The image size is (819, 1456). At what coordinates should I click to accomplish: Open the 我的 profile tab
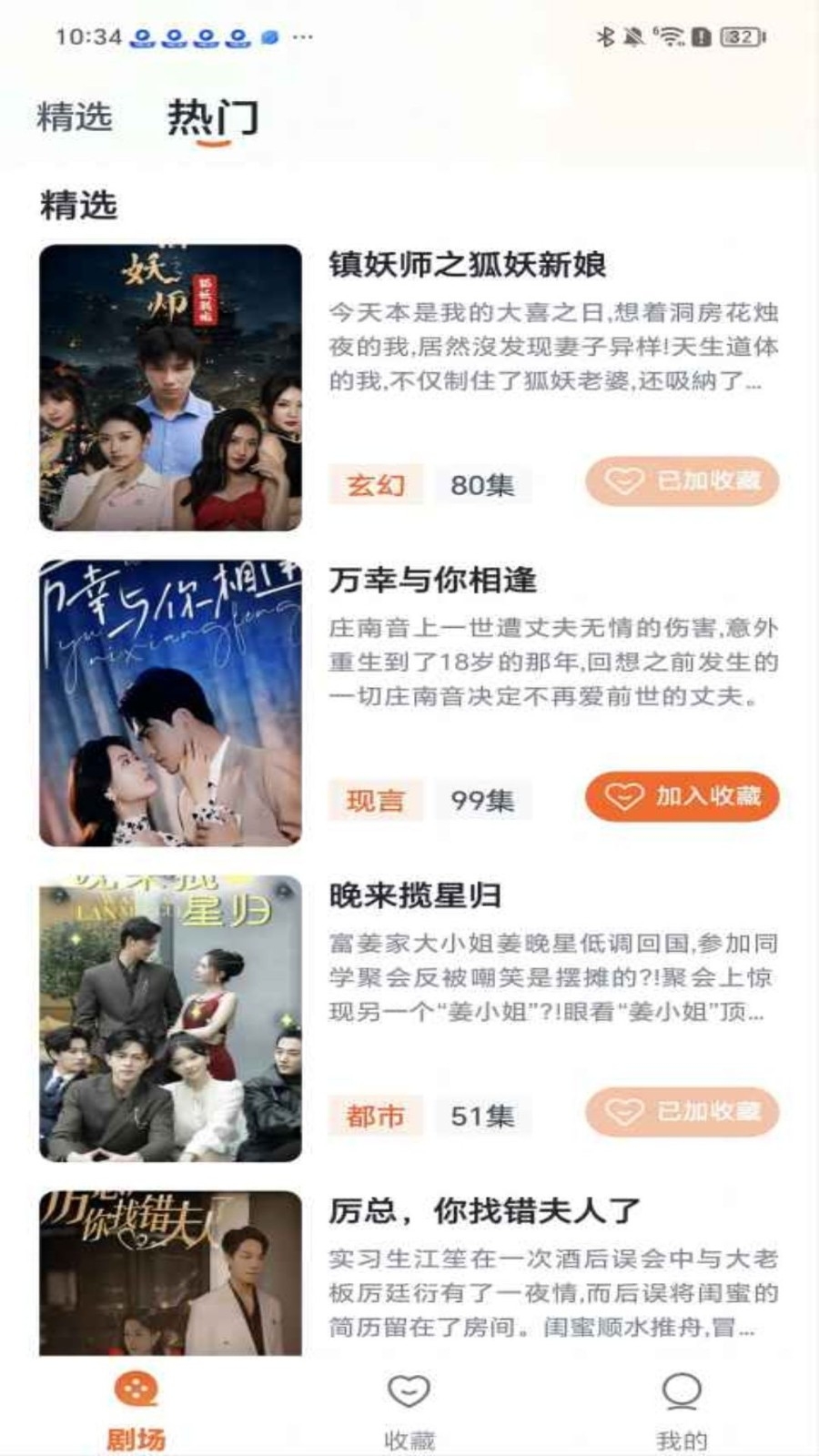pyautogui.click(x=682, y=1409)
